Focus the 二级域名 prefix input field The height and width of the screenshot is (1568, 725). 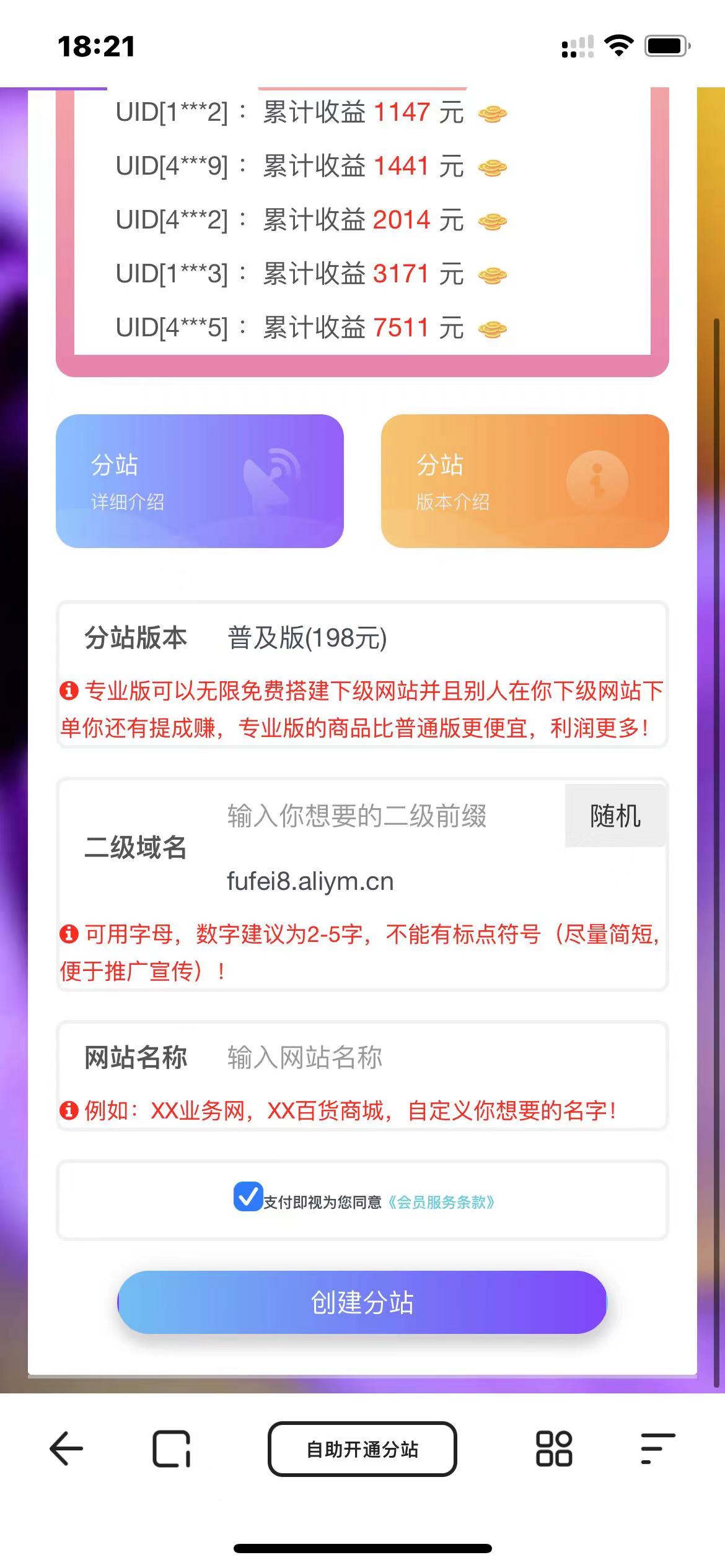coord(390,816)
